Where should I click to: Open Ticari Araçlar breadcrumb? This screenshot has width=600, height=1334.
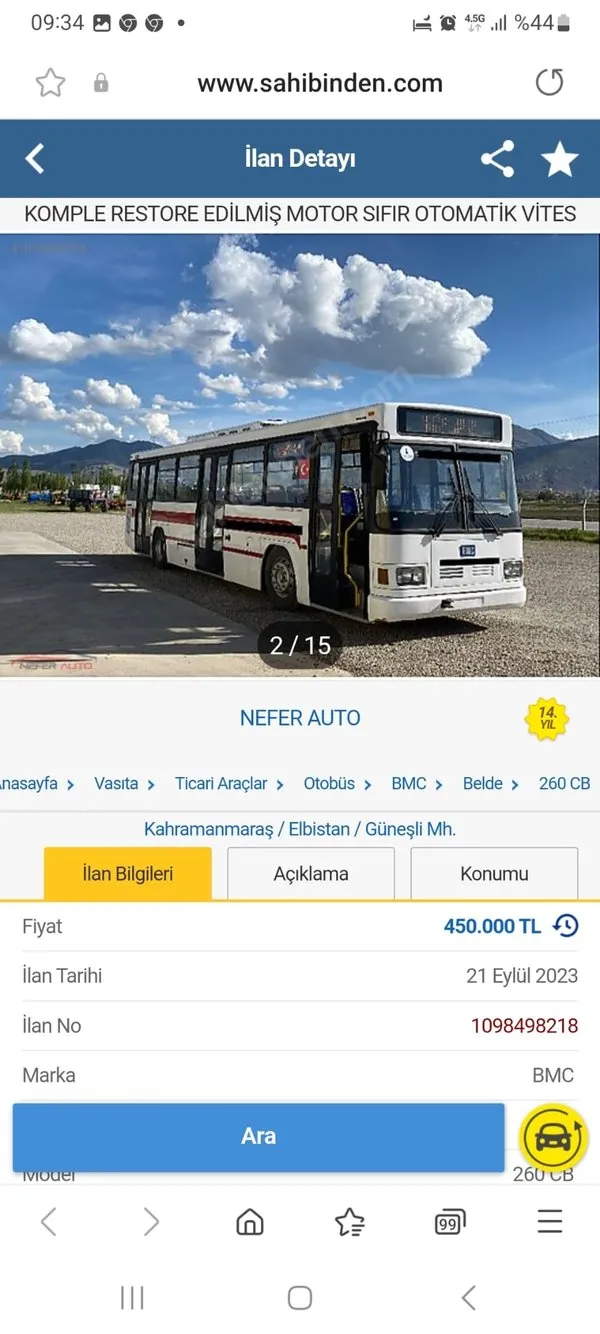[221, 784]
